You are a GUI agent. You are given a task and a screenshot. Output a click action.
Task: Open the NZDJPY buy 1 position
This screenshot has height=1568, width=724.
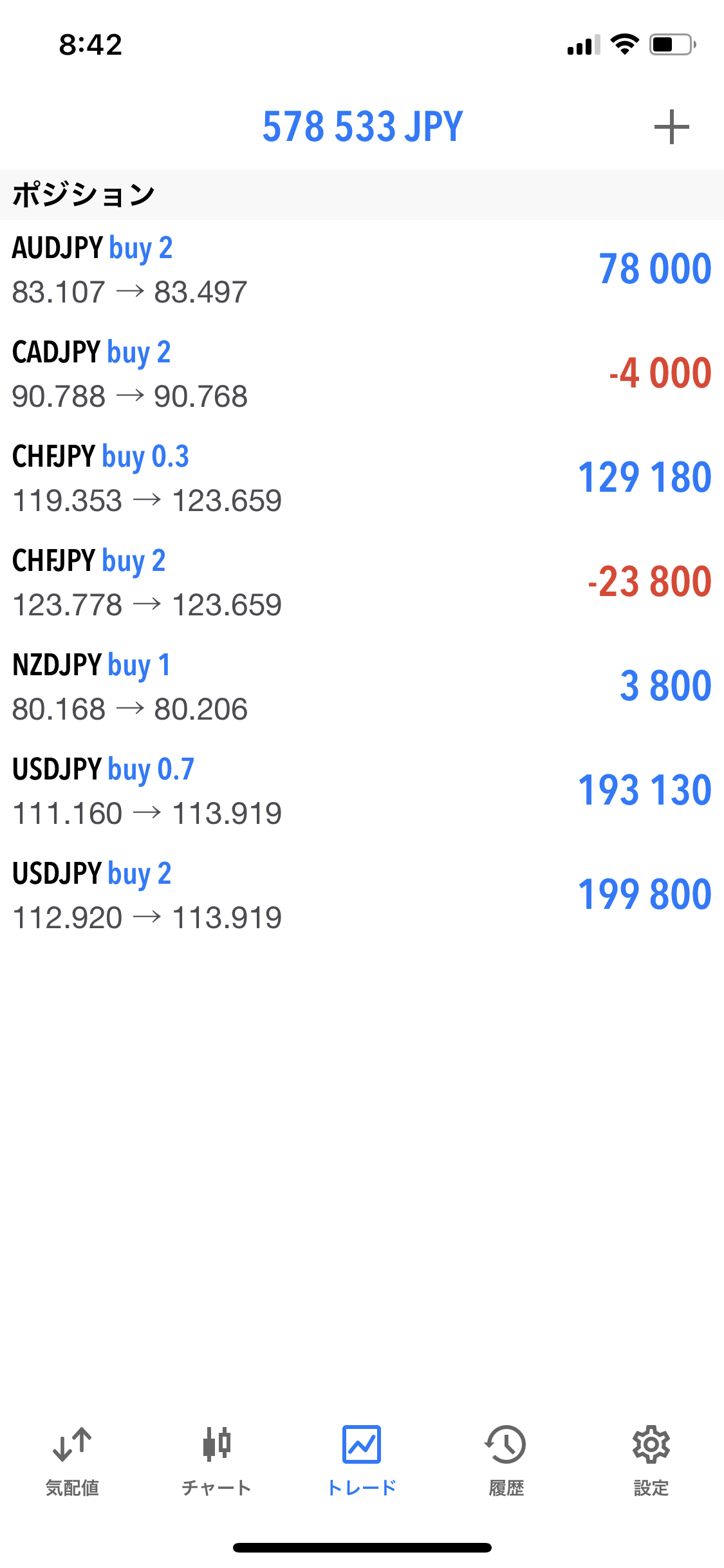point(360,687)
